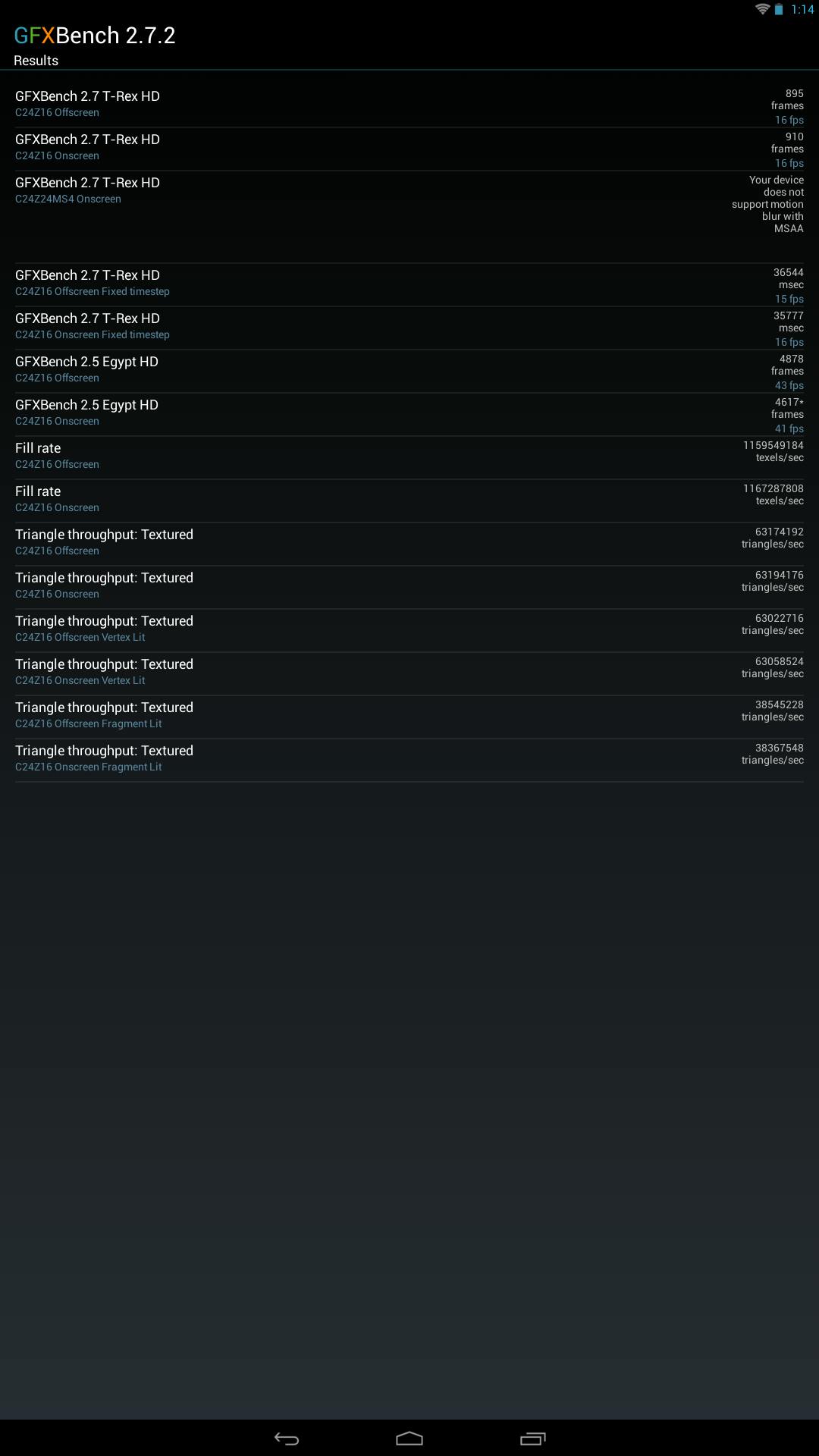The image size is (819, 1456).
Task: Go back with the system back button
Action: pyautogui.click(x=287, y=1439)
